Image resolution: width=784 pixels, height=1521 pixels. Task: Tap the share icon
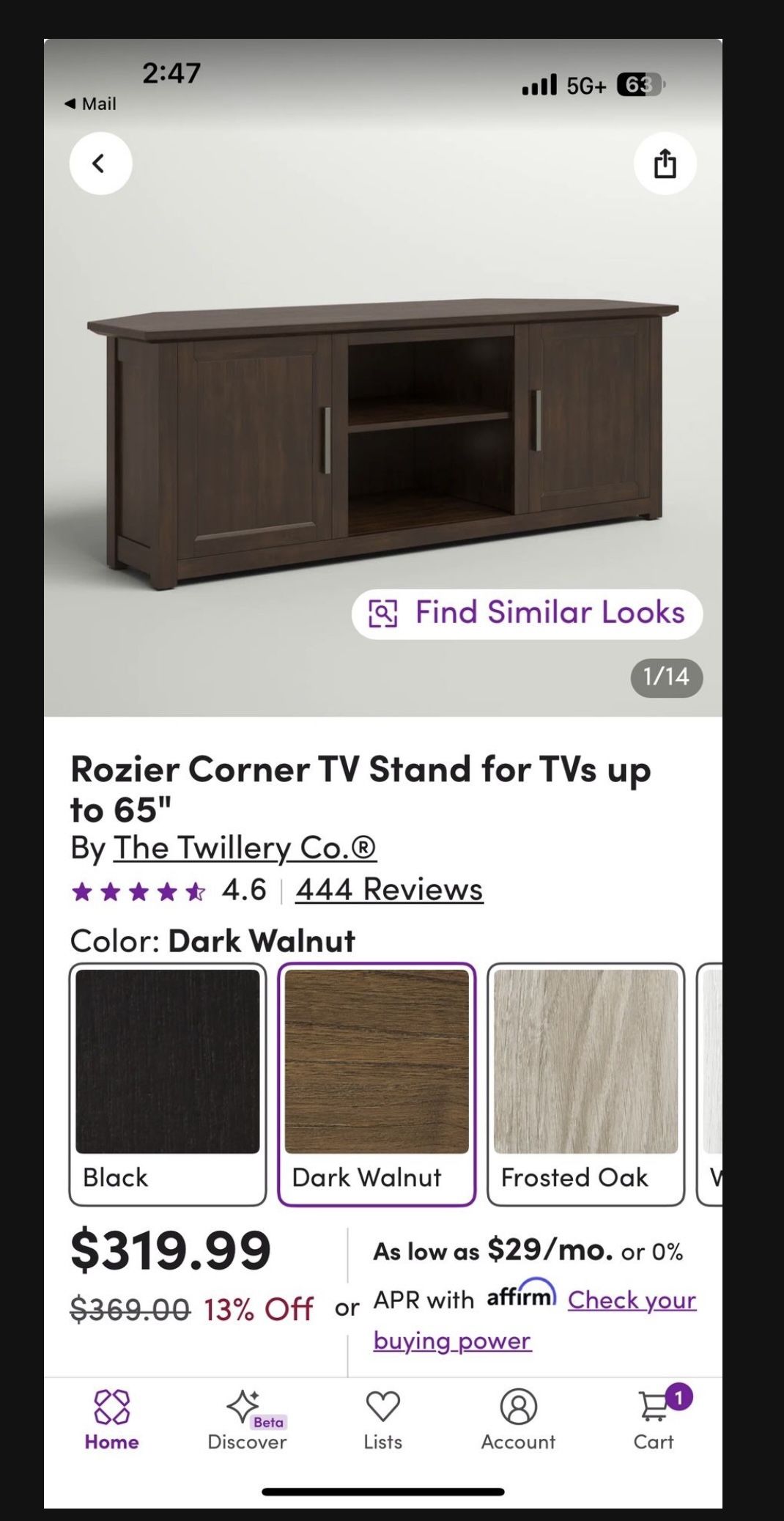665,163
